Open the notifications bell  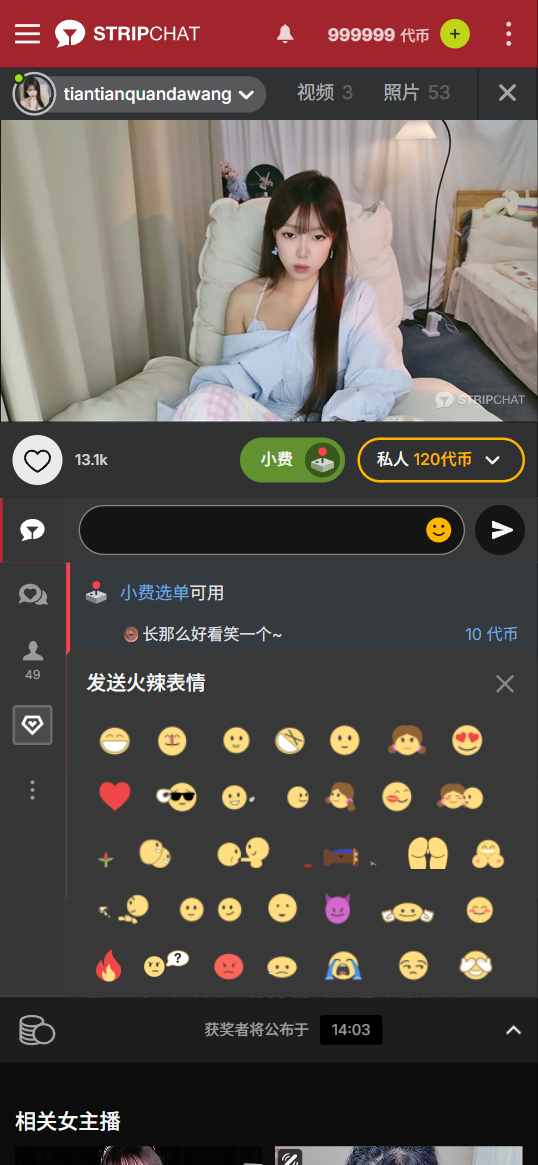point(285,33)
